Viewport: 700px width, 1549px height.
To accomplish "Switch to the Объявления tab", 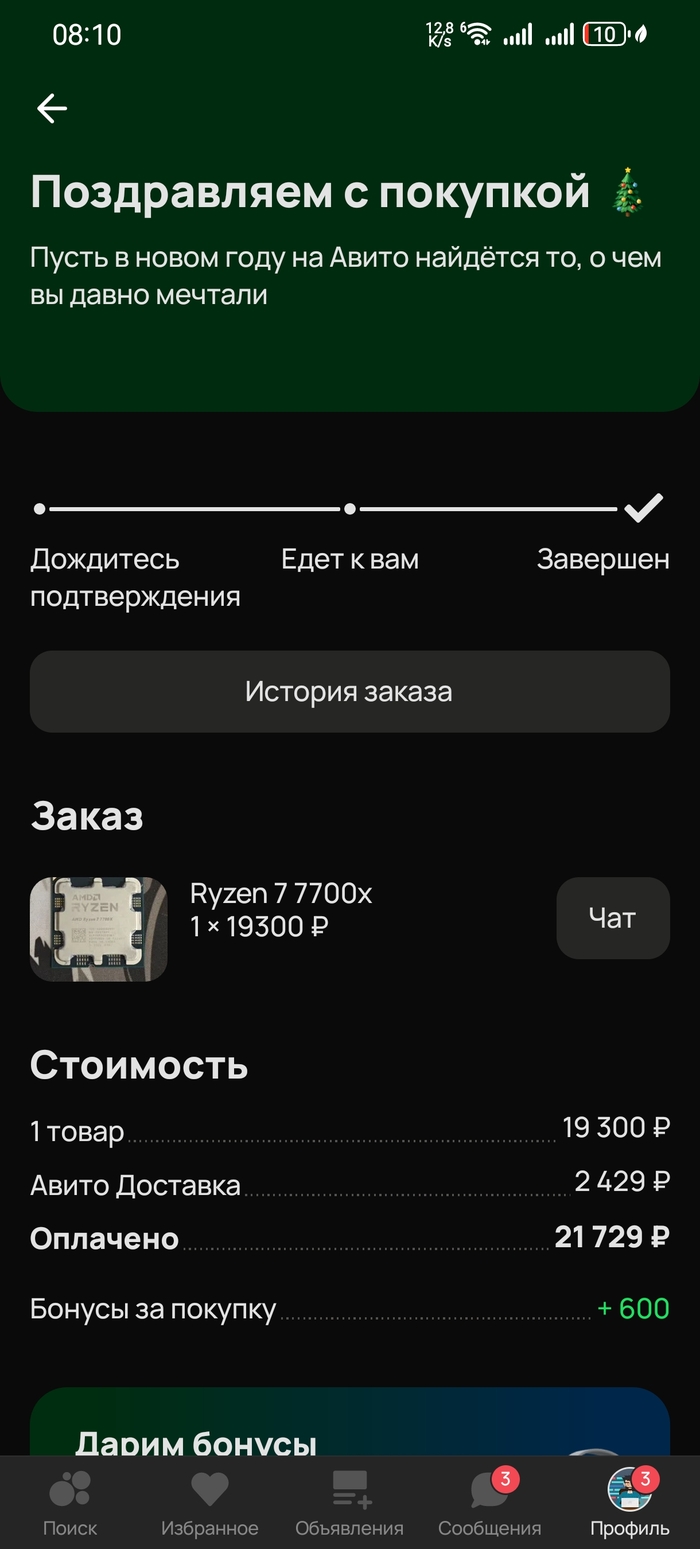I will click(x=349, y=1503).
